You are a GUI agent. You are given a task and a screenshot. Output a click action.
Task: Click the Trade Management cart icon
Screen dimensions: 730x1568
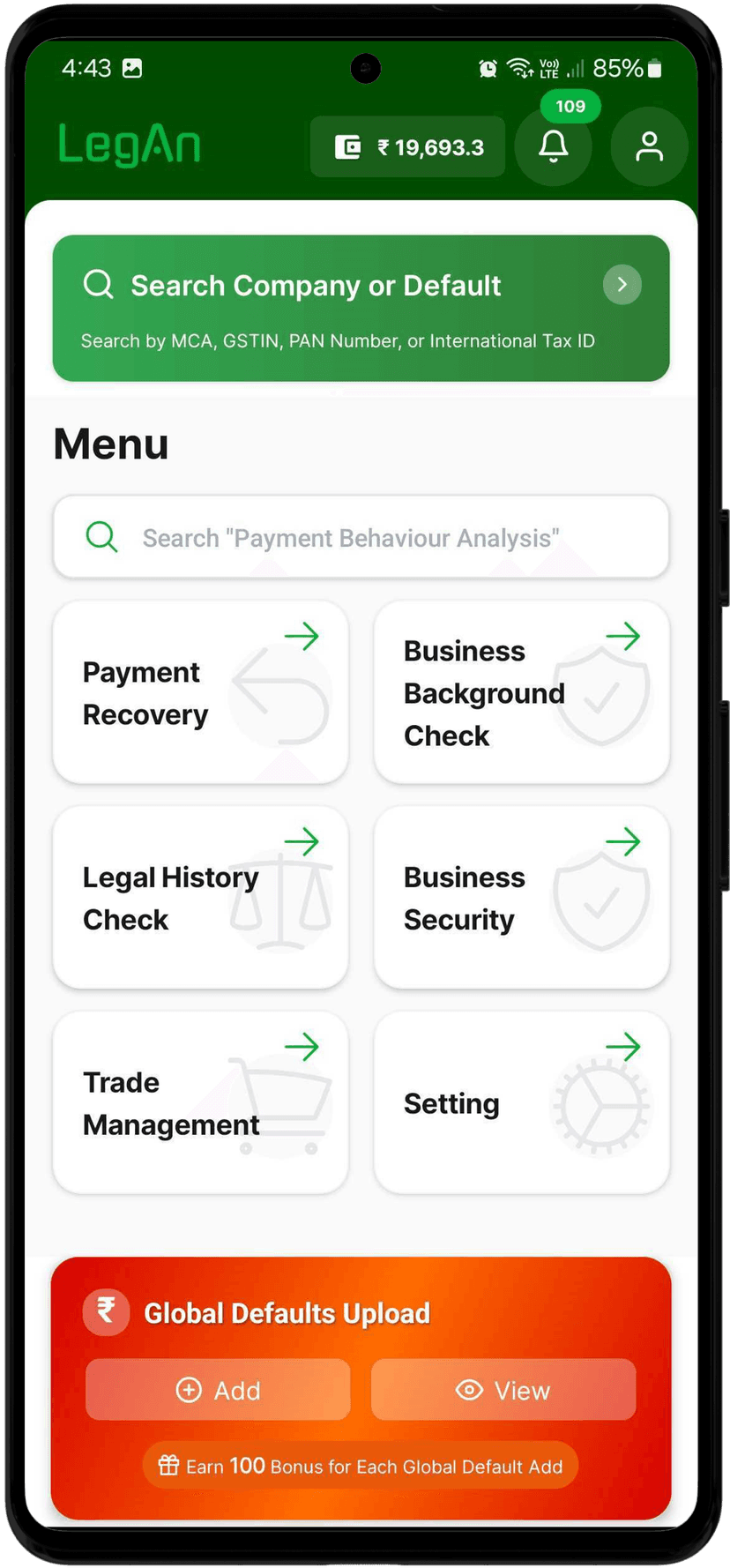pyautogui.click(x=280, y=1102)
